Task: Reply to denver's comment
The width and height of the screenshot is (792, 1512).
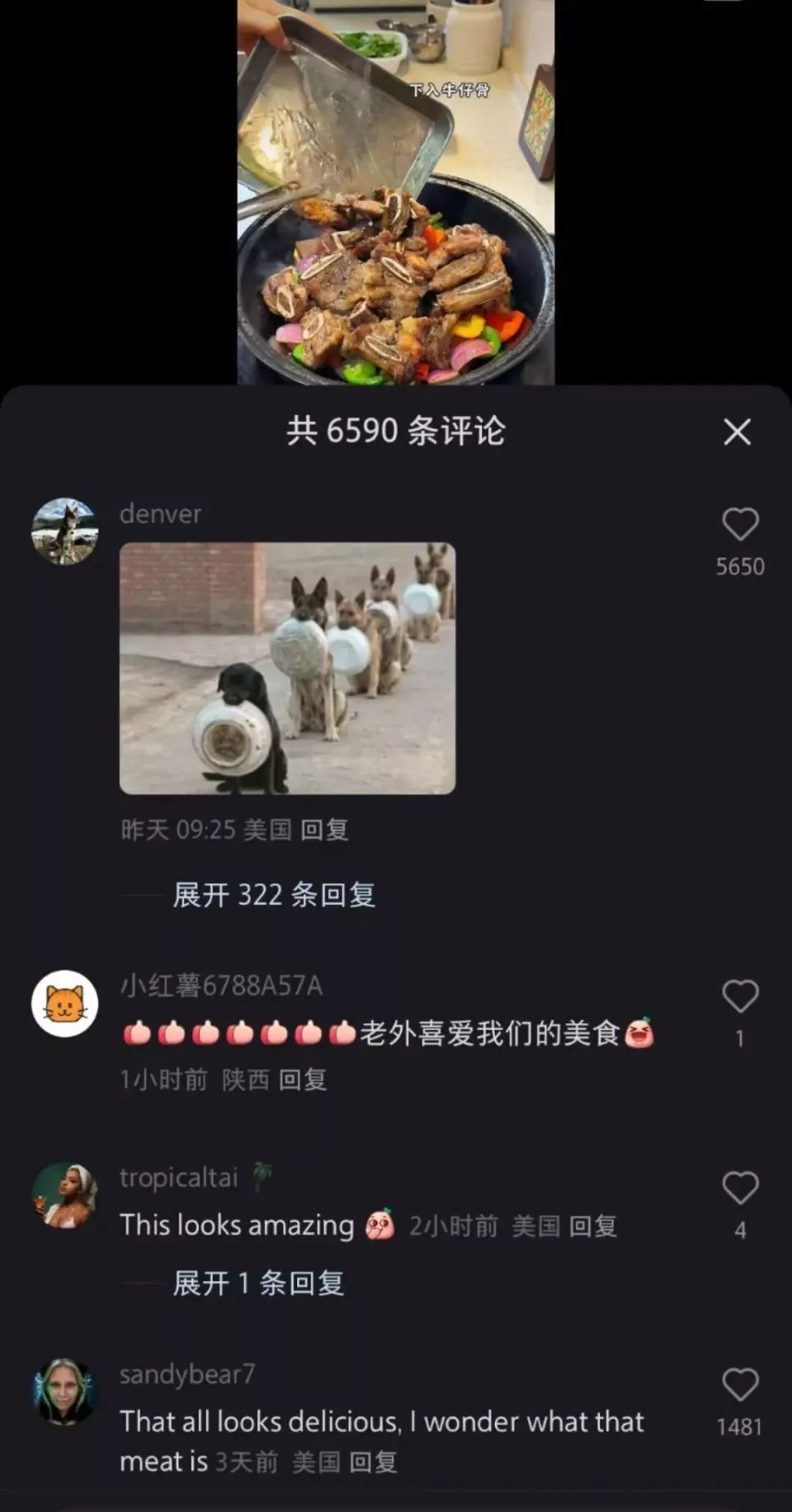Action: [324, 829]
